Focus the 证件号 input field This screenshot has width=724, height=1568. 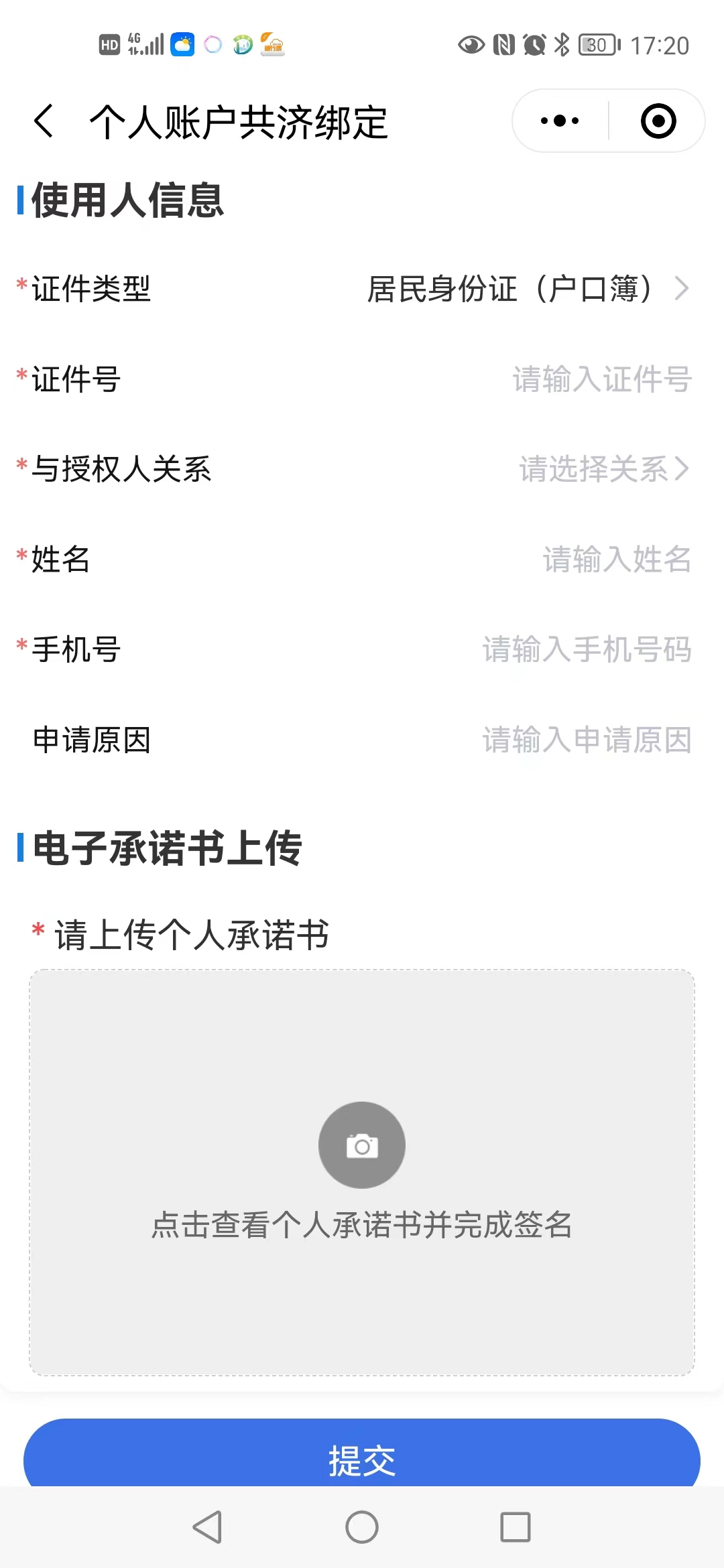click(601, 379)
